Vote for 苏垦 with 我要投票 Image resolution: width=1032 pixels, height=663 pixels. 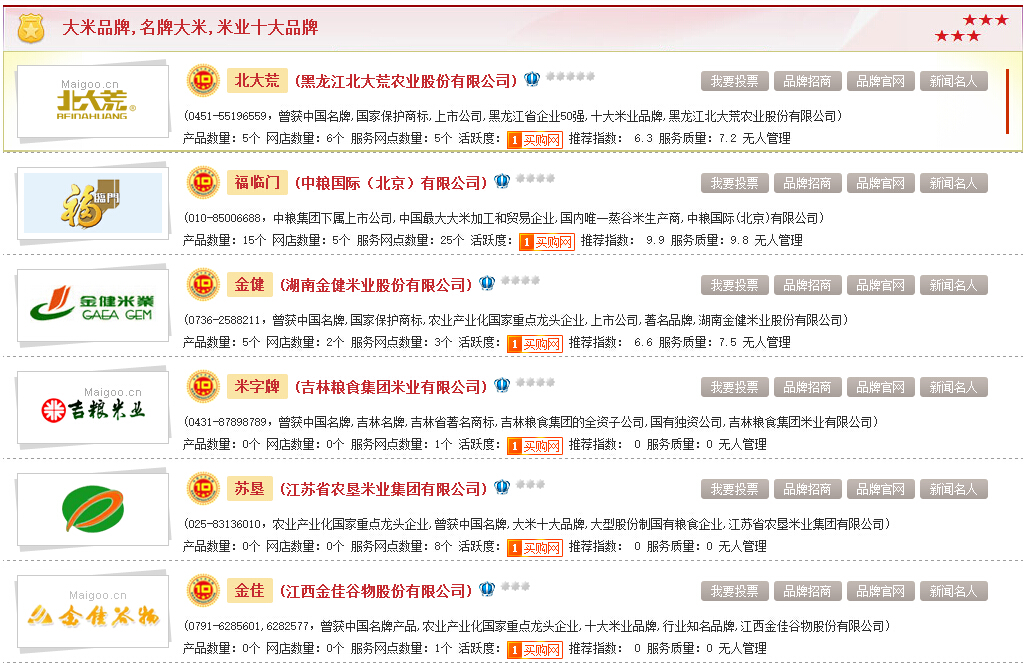734,489
